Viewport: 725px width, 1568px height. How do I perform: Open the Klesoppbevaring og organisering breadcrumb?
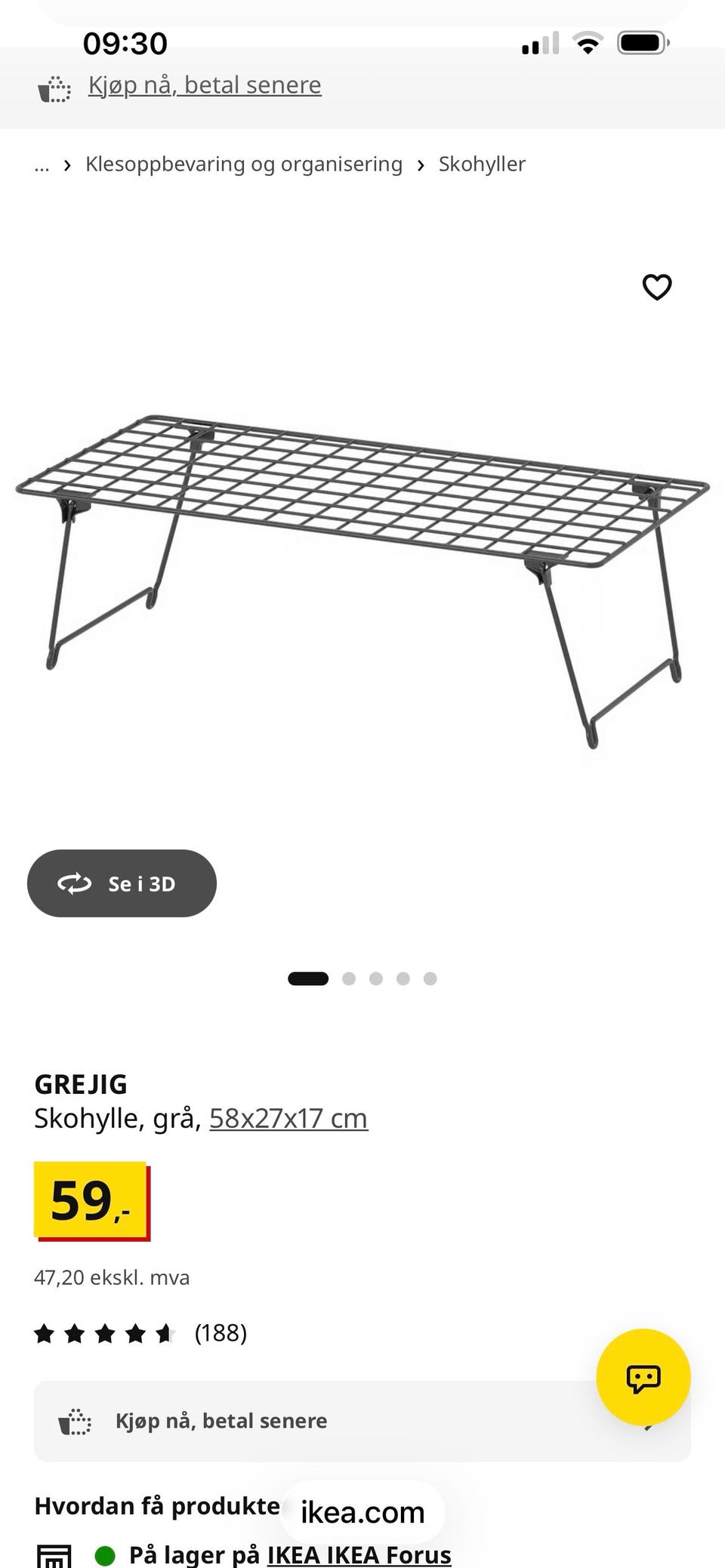pos(244,164)
